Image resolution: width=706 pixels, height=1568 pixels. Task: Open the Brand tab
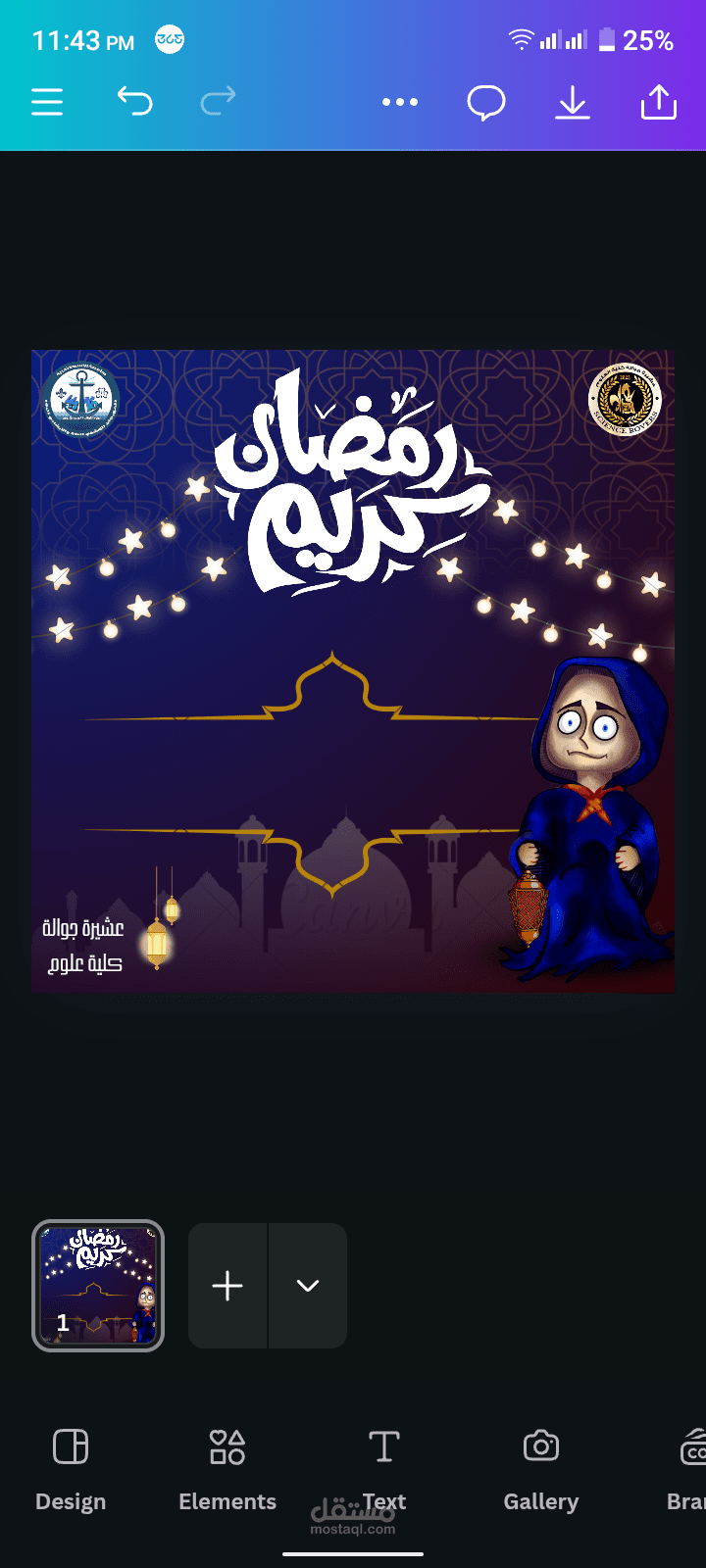(689, 1469)
